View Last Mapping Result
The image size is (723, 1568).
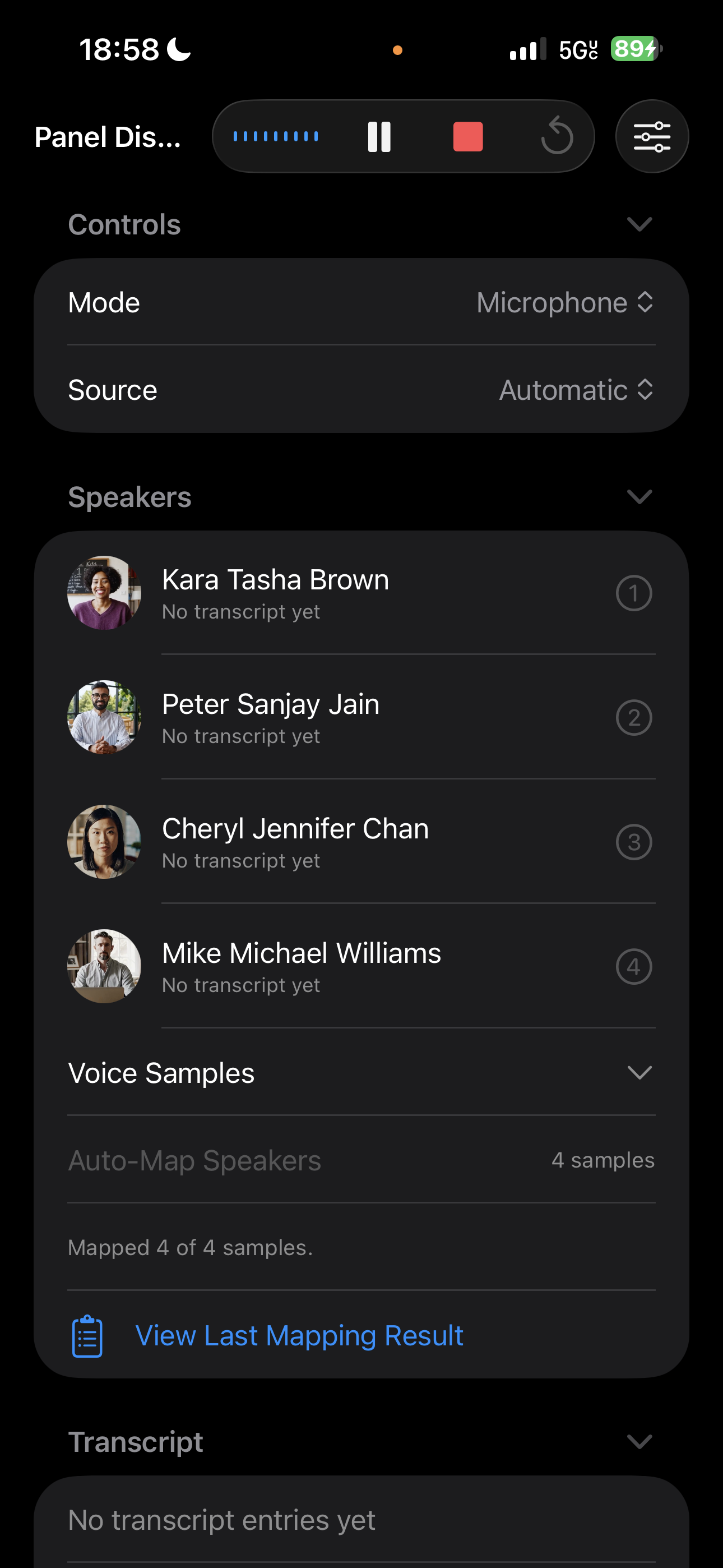pos(298,1335)
